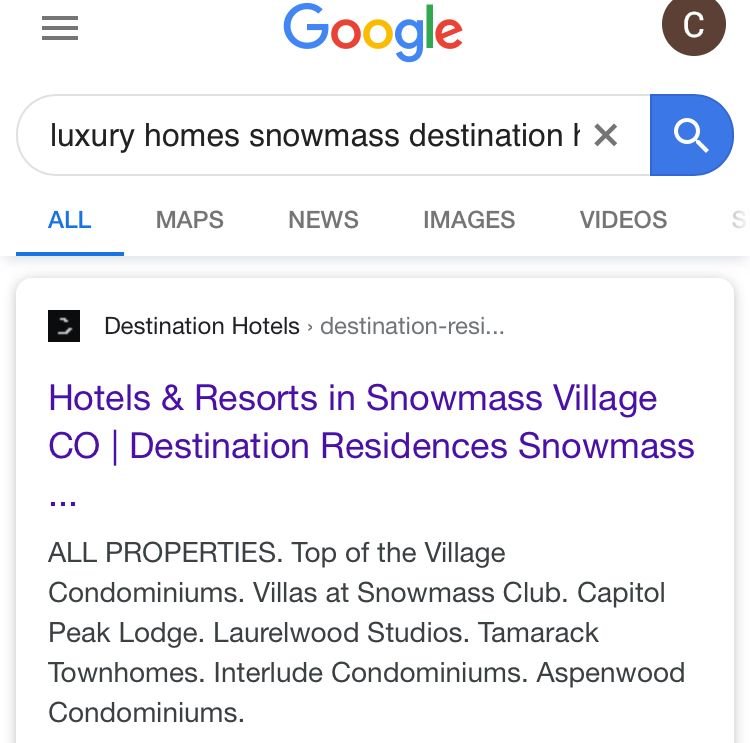Open the account profile avatar
Image resolution: width=750 pixels, height=743 pixels.
[694, 26]
